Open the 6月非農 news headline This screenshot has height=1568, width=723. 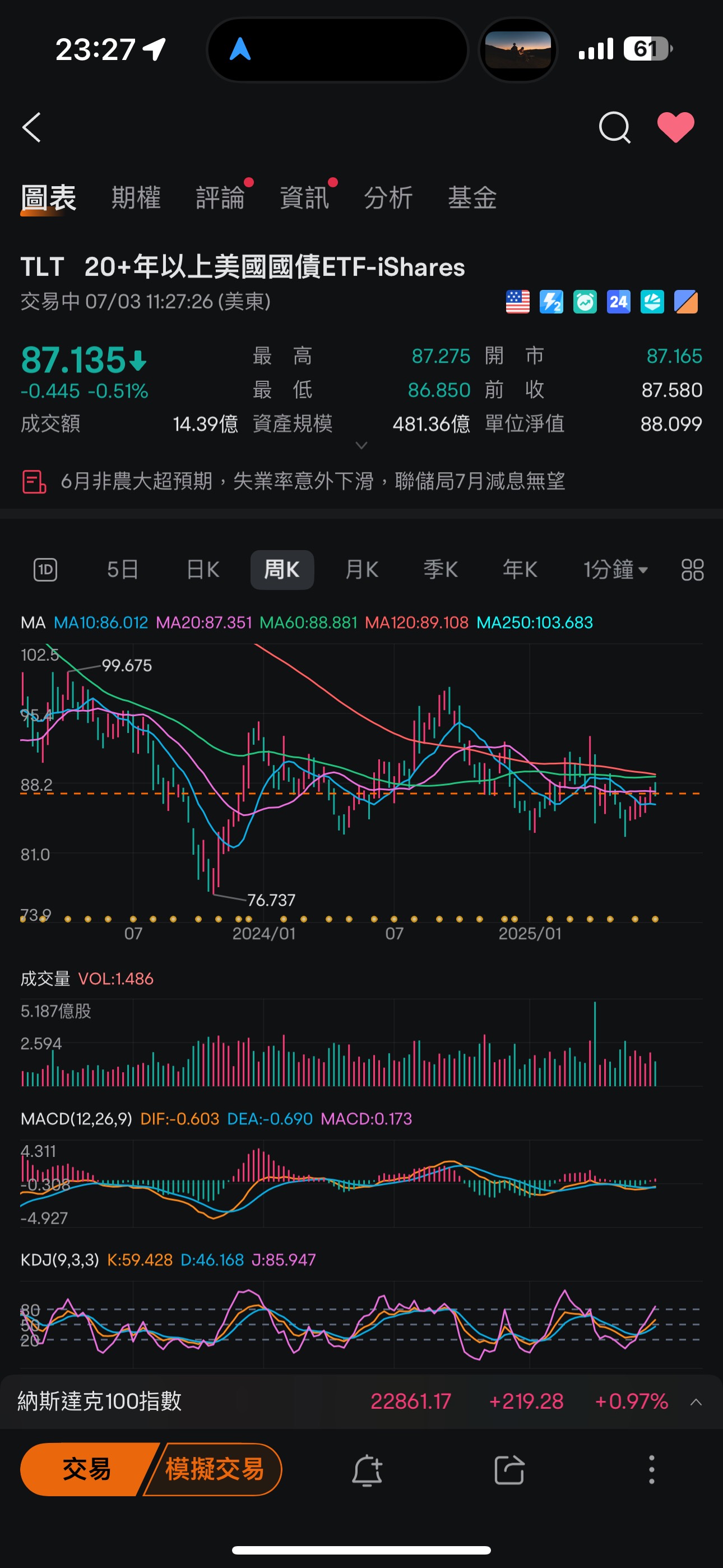coord(312,482)
